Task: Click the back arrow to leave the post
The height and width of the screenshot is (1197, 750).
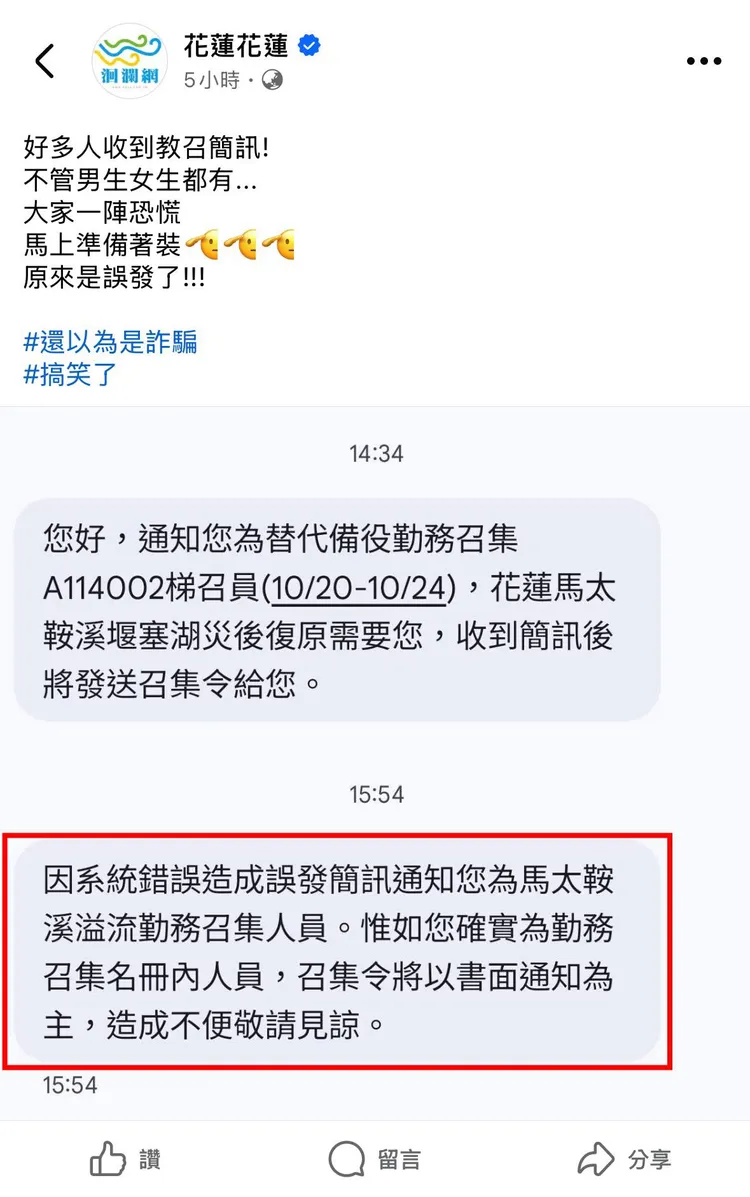Action: click(43, 60)
